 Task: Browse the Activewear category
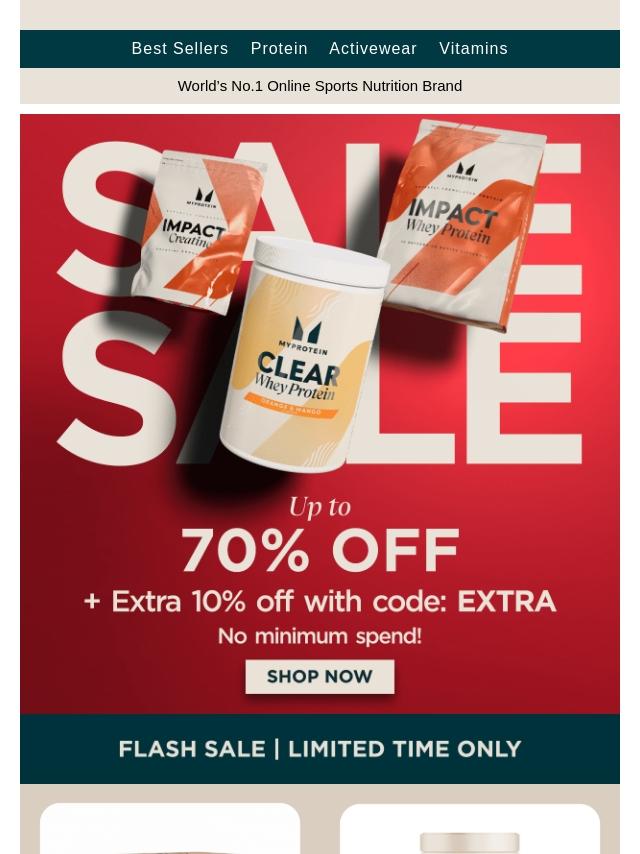pos(373,49)
